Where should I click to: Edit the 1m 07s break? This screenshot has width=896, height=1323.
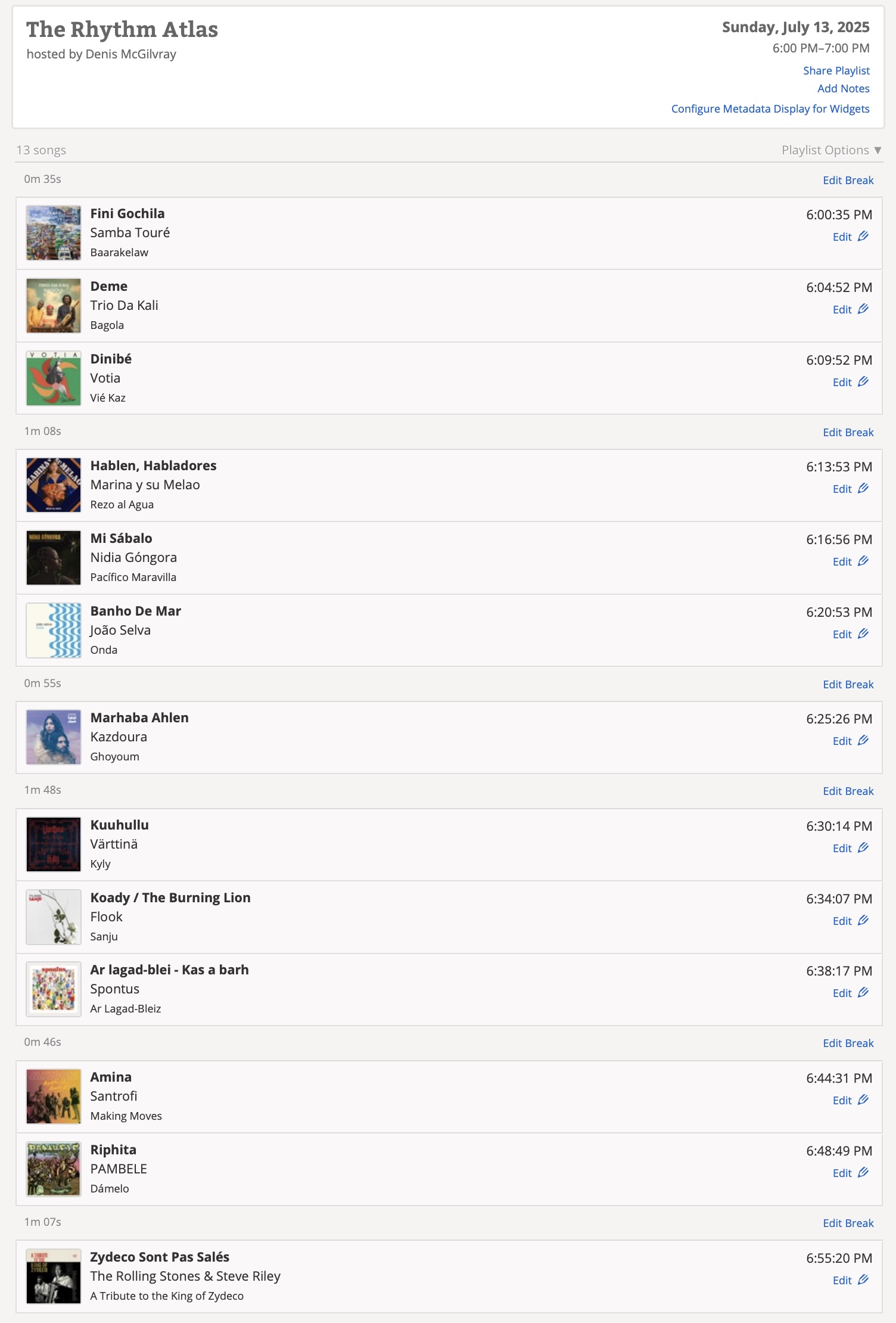click(848, 1223)
